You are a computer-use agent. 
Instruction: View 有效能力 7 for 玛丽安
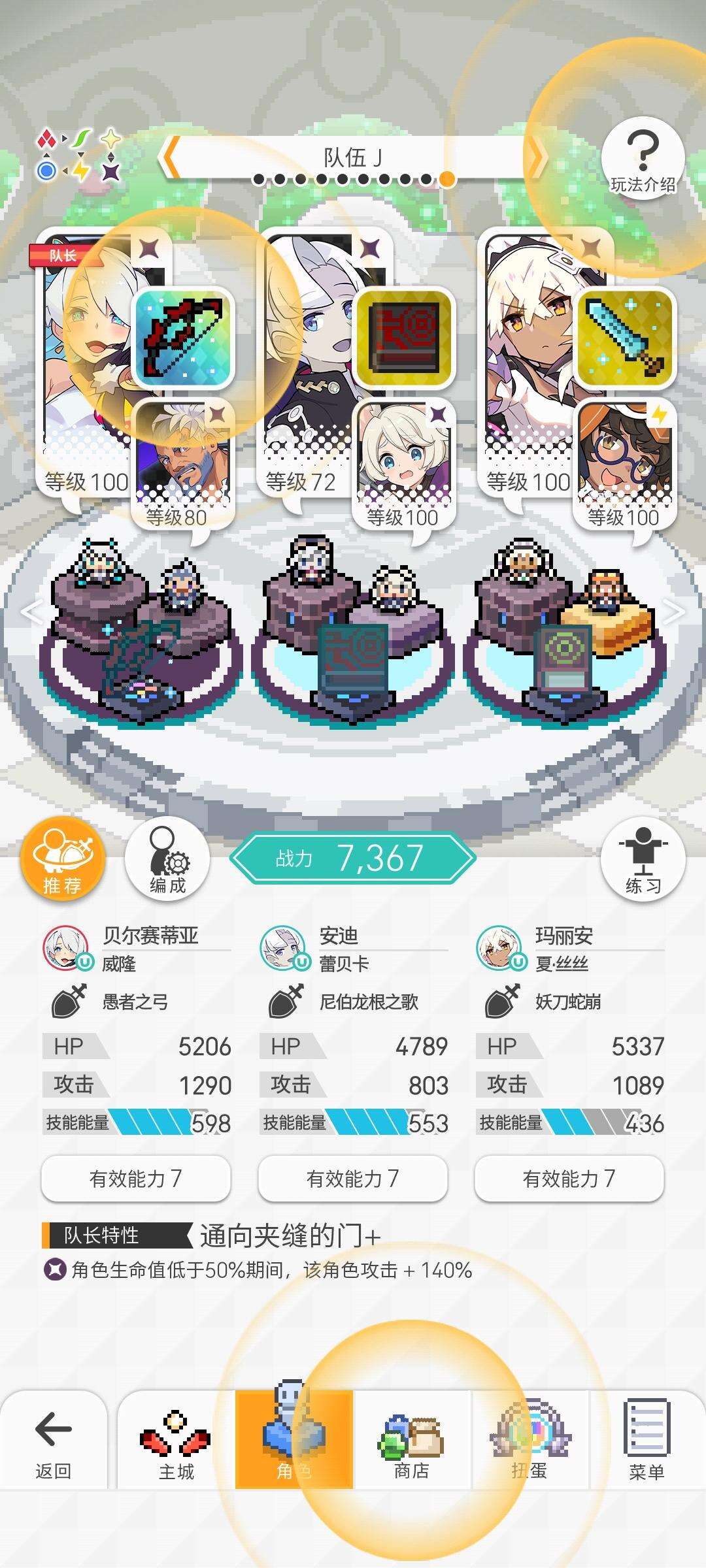pyautogui.click(x=569, y=1178)
